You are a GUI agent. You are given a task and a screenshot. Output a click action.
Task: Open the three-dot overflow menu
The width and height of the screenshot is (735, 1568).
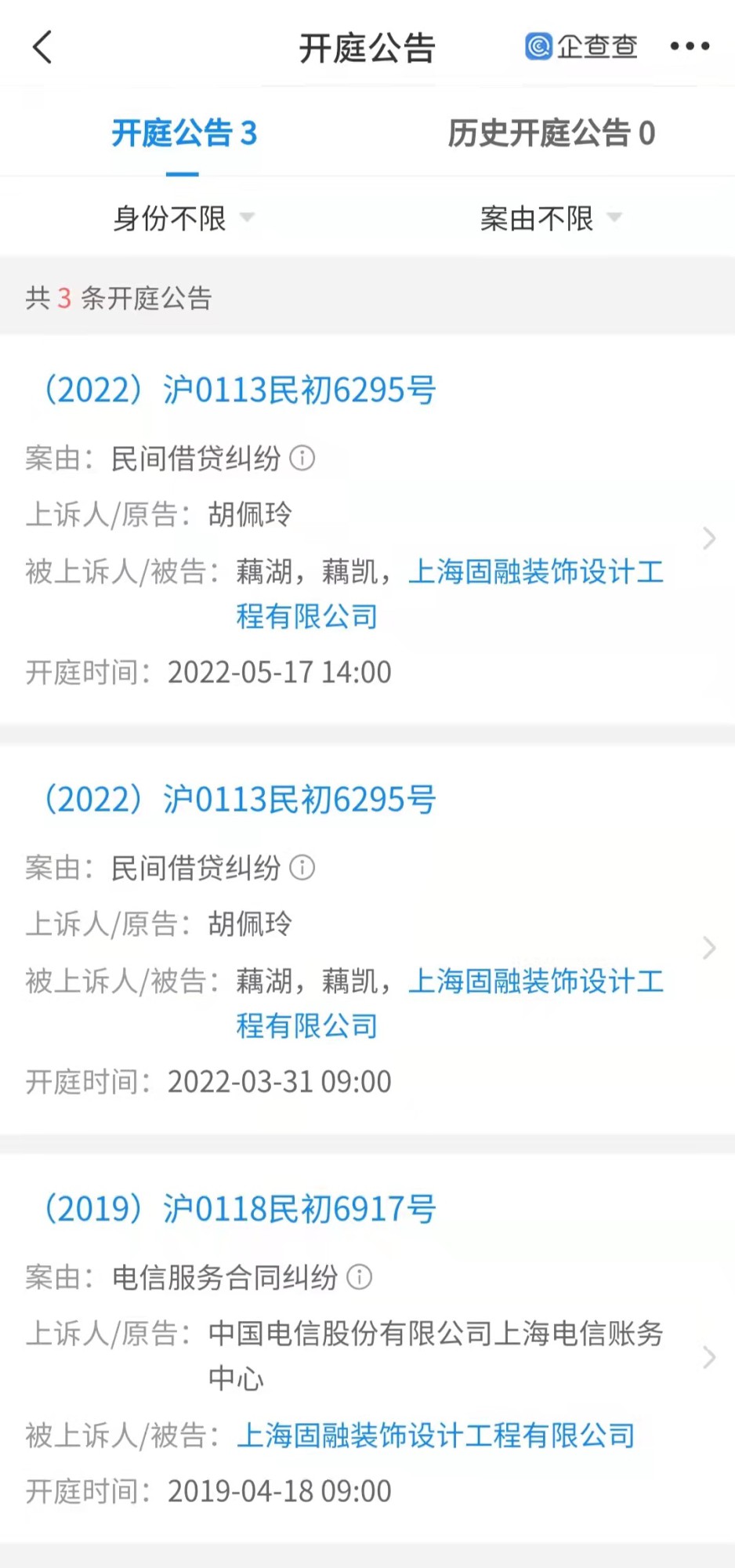tap(690, 47)
